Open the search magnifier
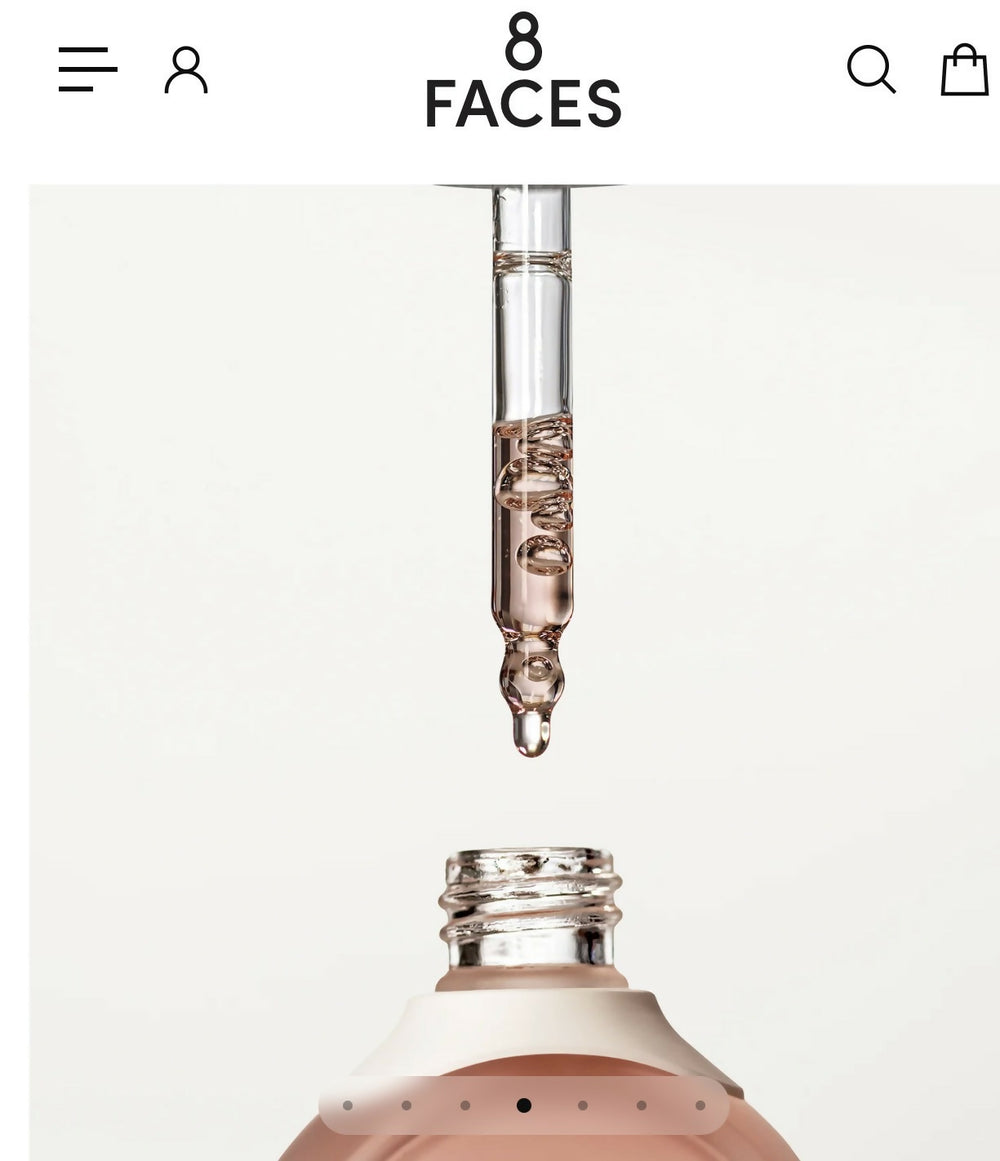Image resolution: width=1000 pixels, height=1161 pixels. click(871, 70)
